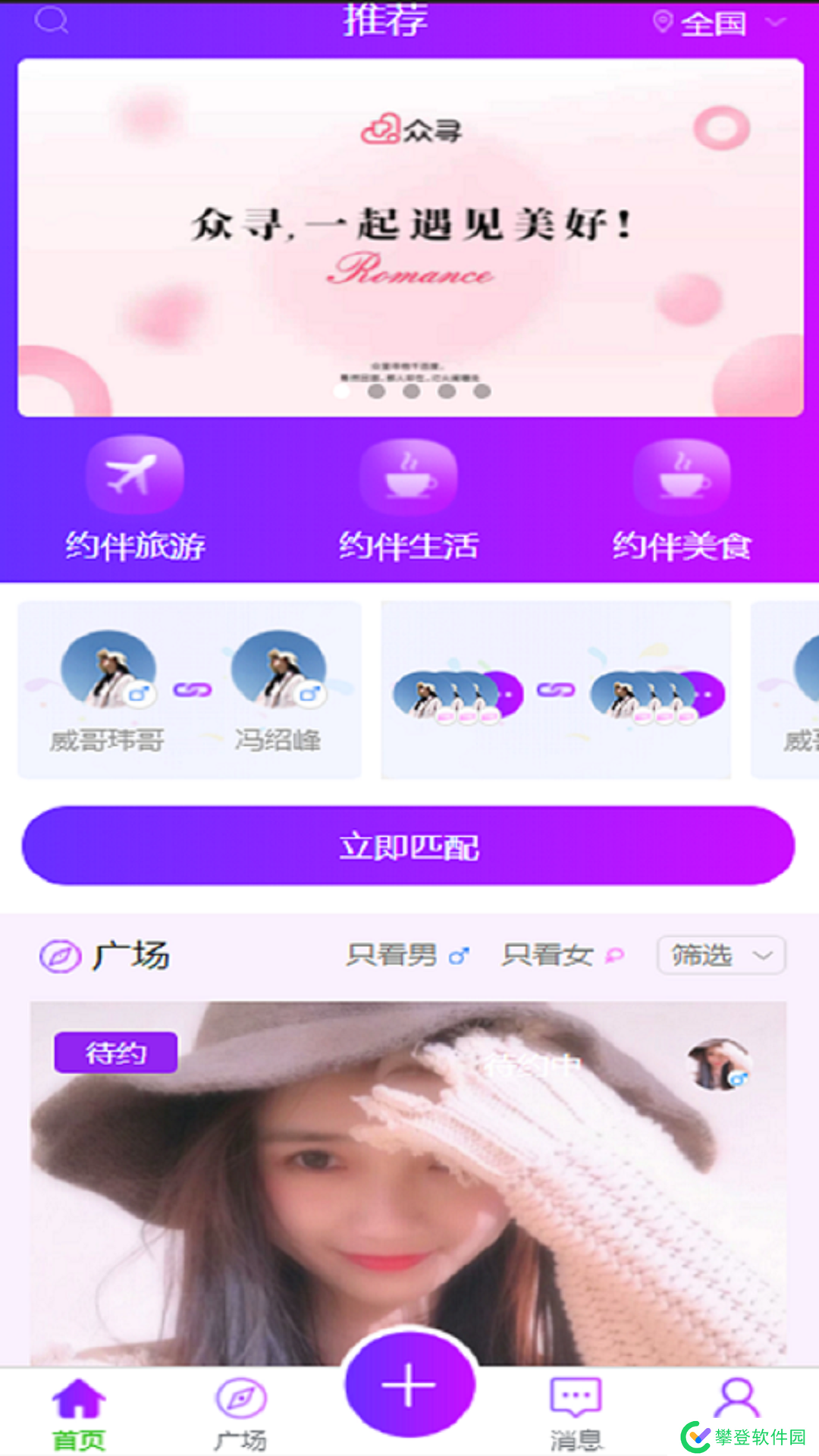Open the 全国 location dropdown
The height and width of the screenshot is (1456, 819).
point(717,24)
